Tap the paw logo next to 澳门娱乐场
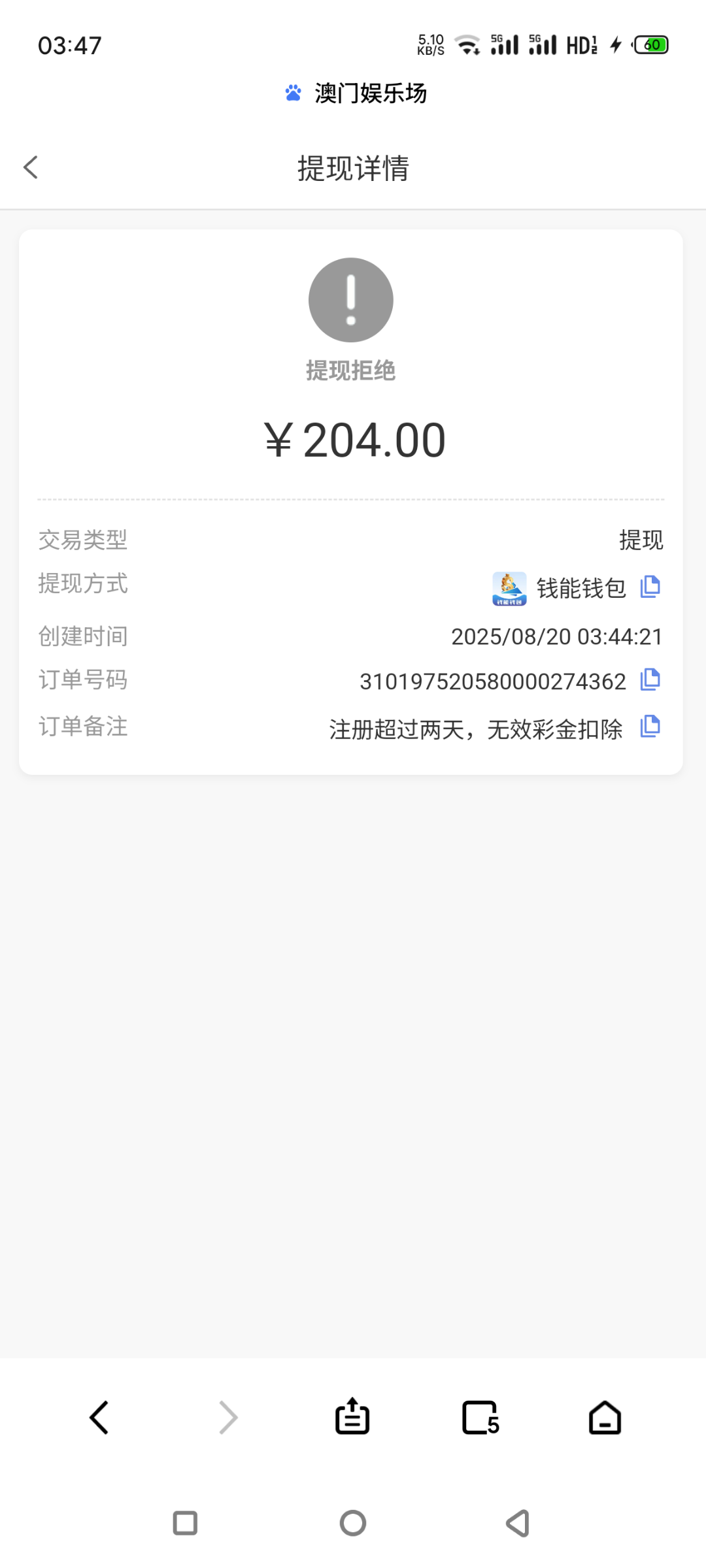This screenshot has width=706, height=1568. [293, 93]
